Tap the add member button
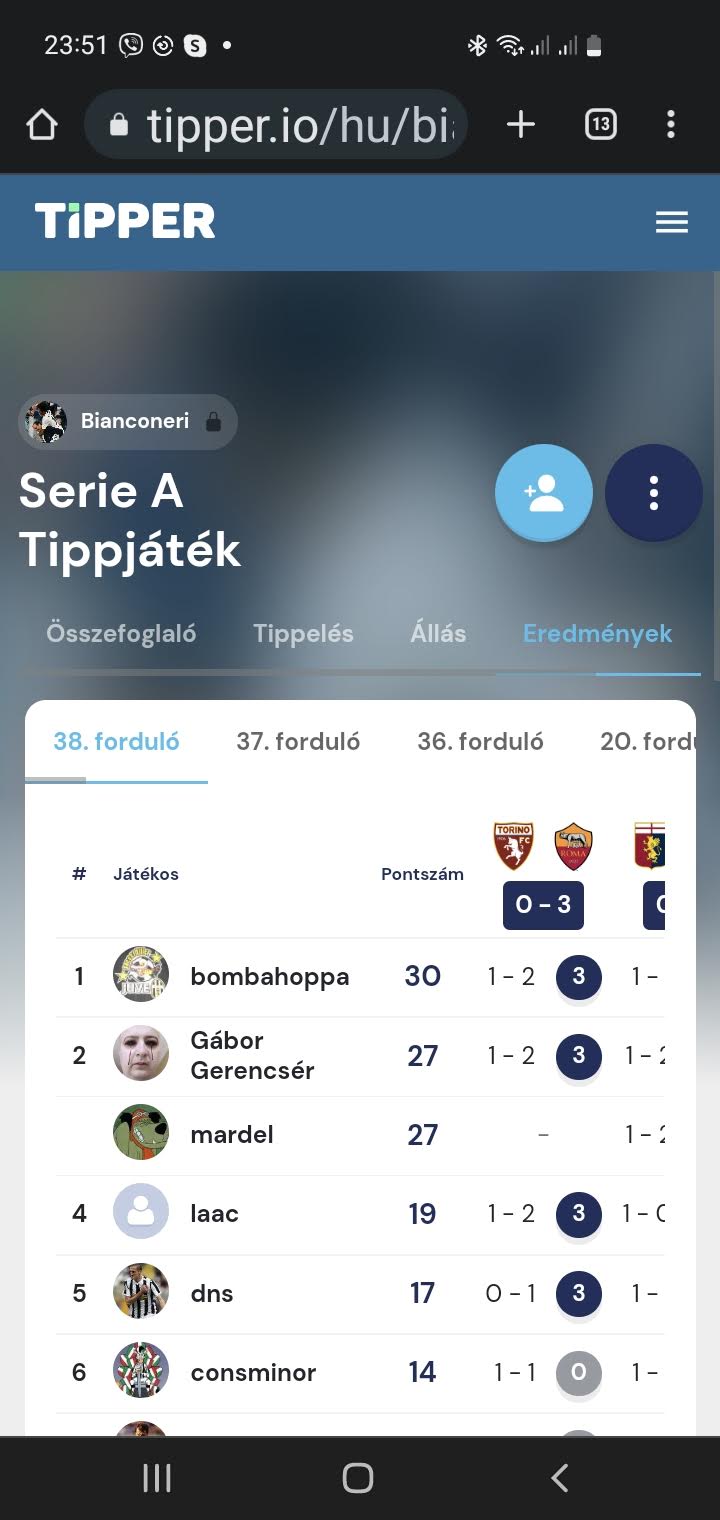The height and width of the screenshot is (1520, 720). click(544, 494)
